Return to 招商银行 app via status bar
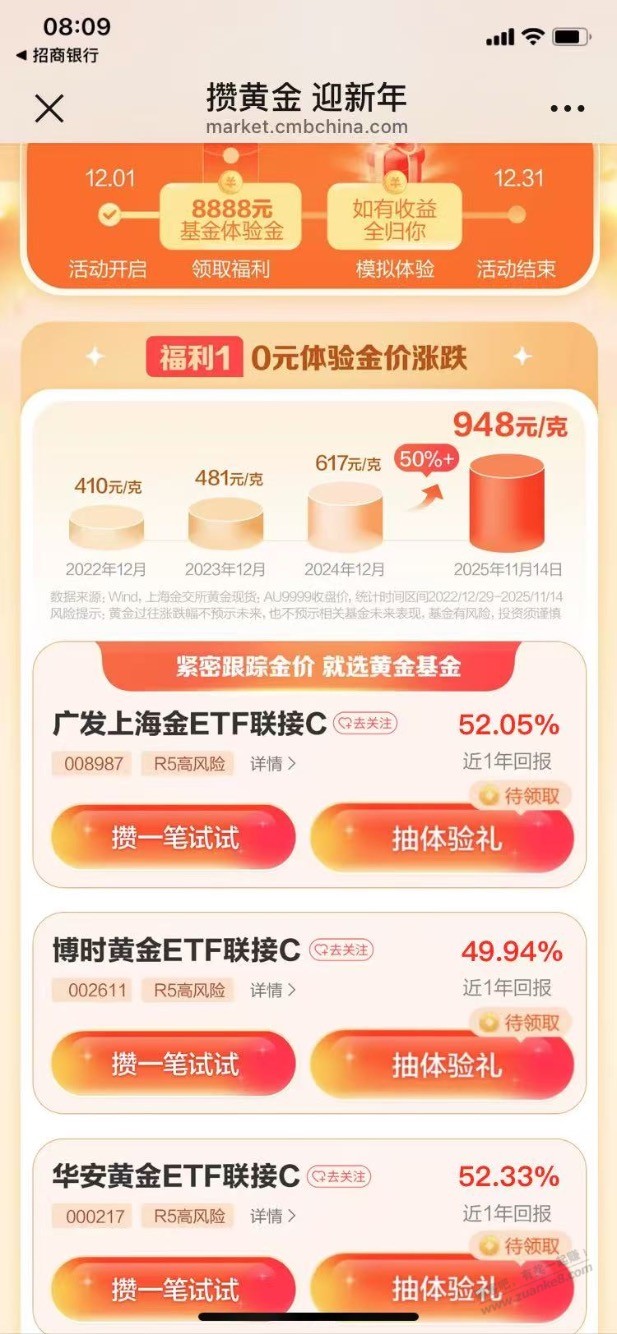Screen dimensions: 617x1334 tap(58, 56)
